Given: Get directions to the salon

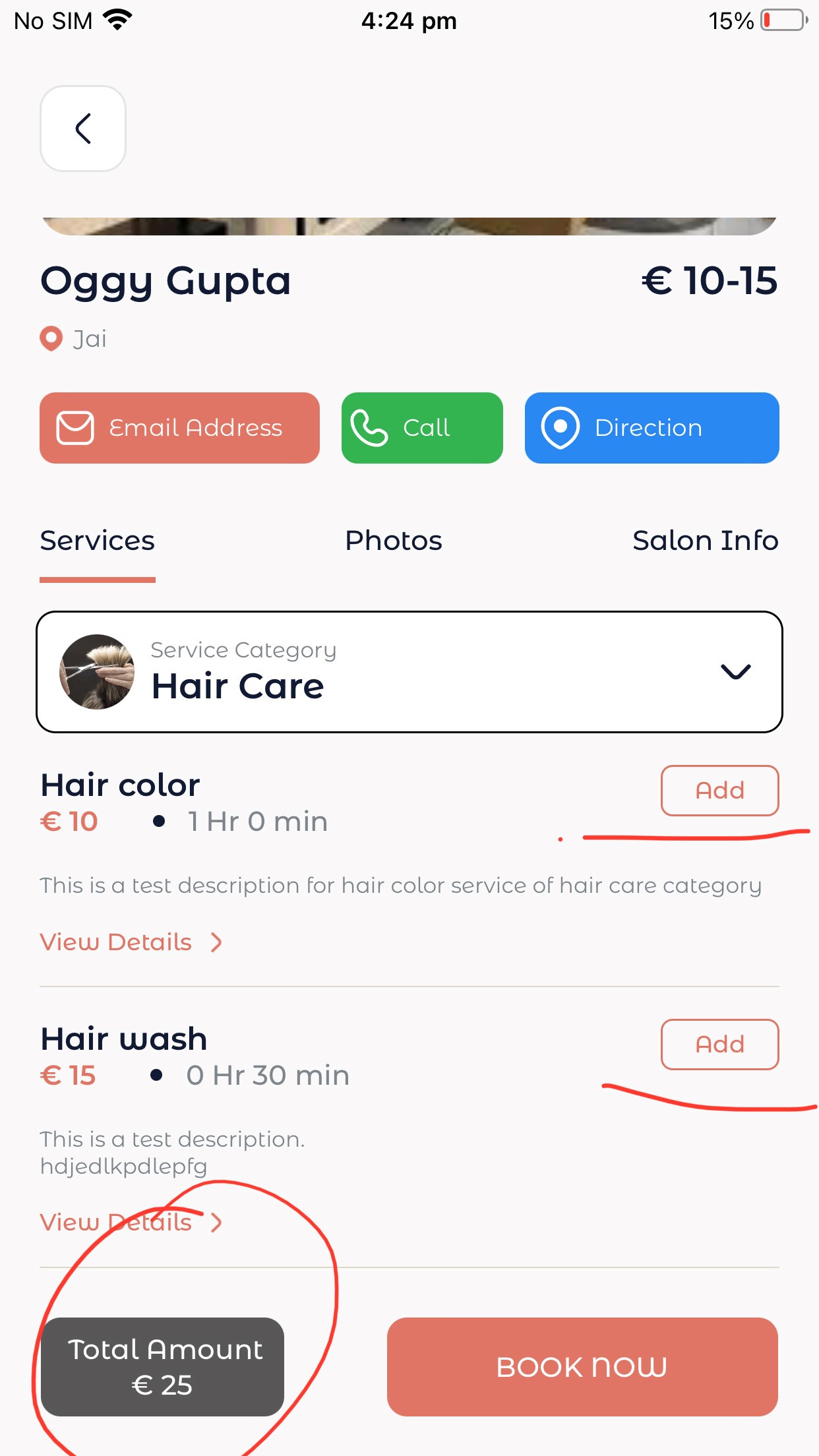Looking at the screenshot, I should (x=652, y=428).
